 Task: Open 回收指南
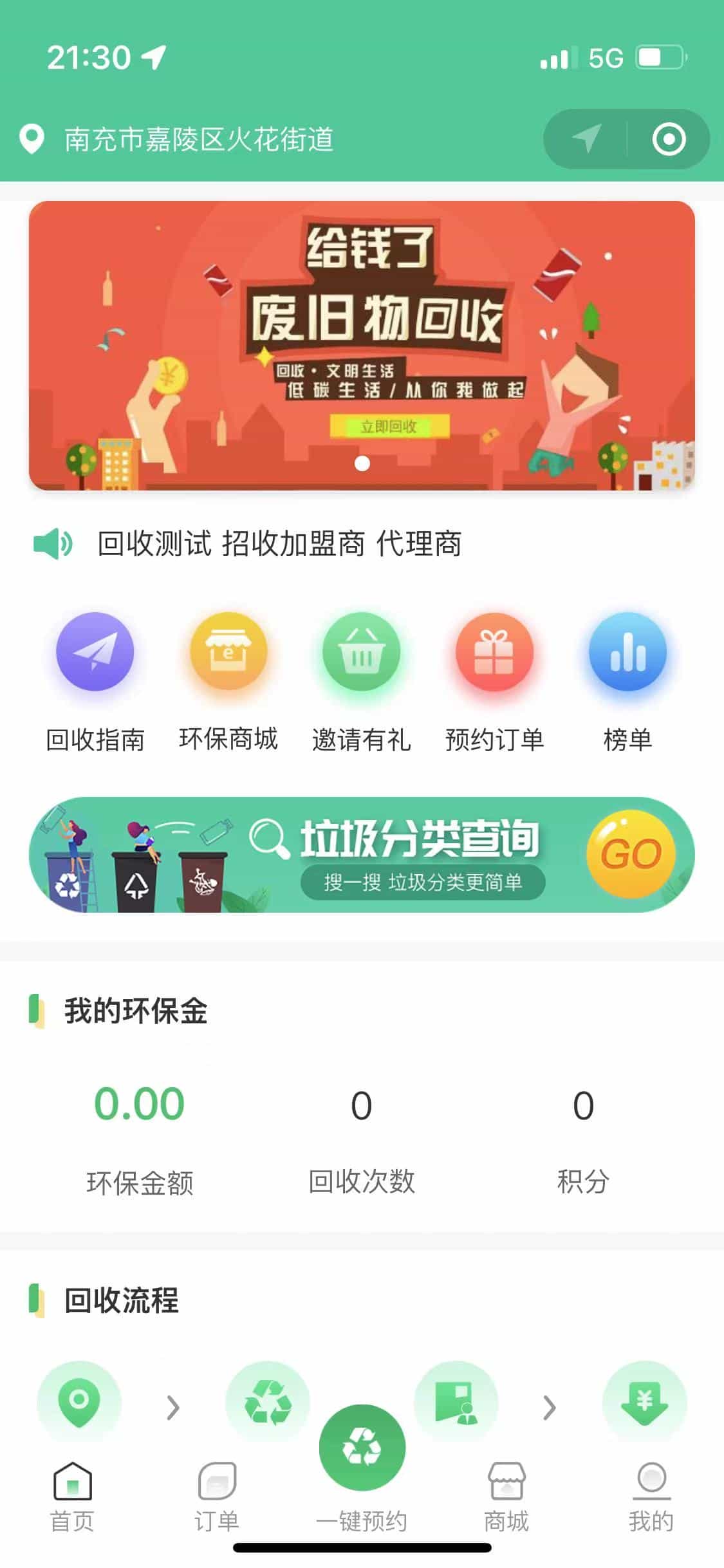[95, 683]
